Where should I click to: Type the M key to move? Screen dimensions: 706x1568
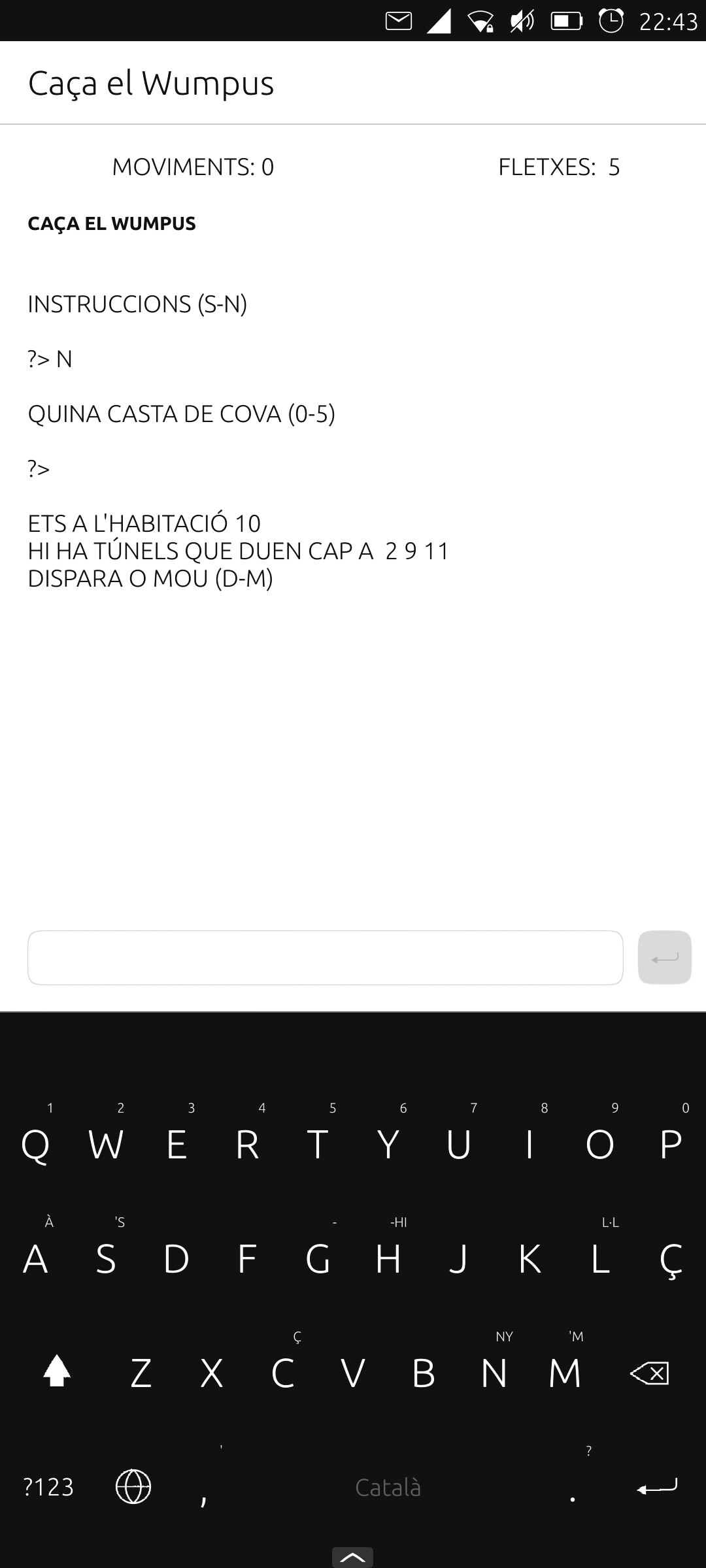[x=565, y=1373]
